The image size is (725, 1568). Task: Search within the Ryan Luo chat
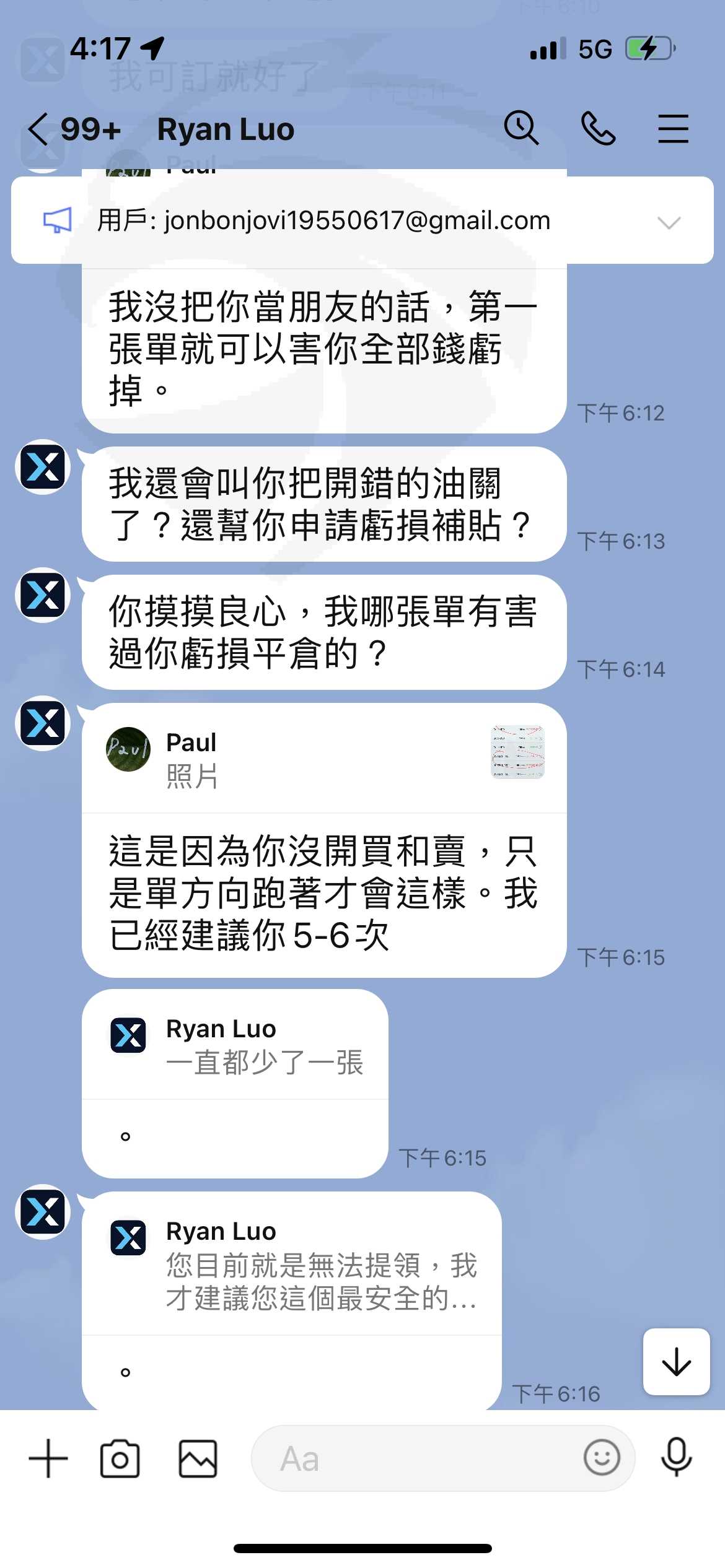coord(521,128)
